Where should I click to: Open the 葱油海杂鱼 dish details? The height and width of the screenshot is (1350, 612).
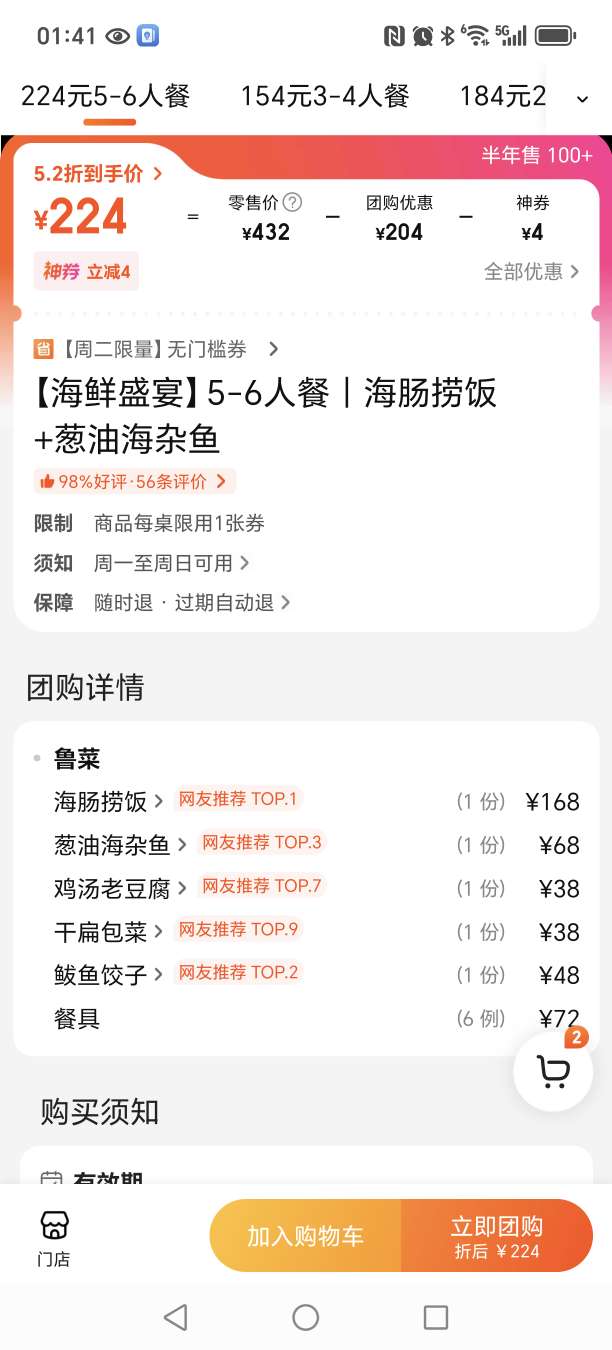(120, 845)
